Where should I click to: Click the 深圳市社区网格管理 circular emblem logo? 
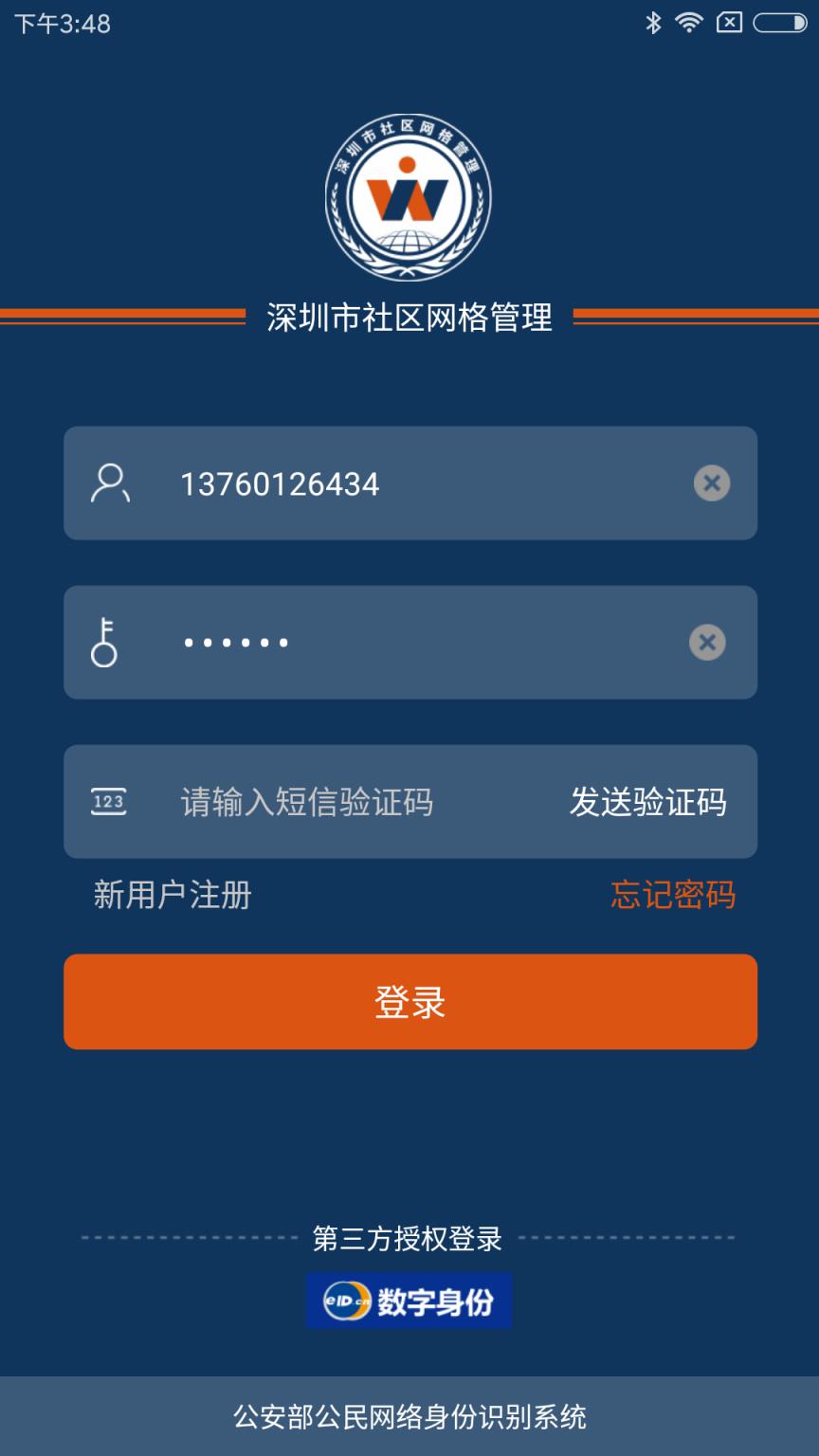pos(409,194)
